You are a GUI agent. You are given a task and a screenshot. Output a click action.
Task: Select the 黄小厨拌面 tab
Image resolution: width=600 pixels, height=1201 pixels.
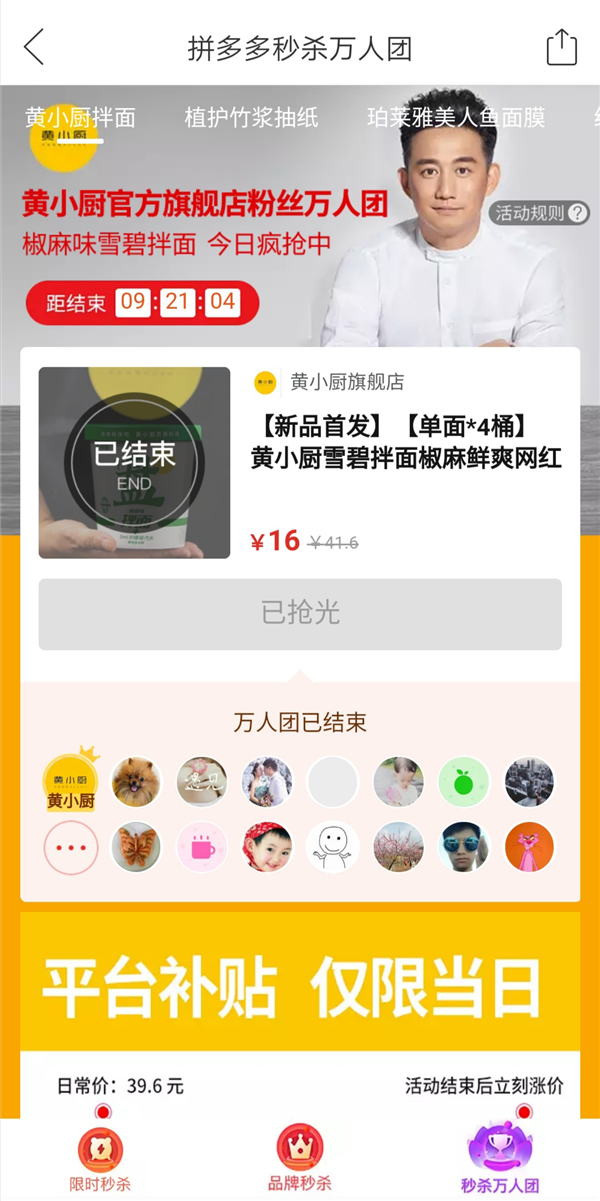[x=80, y=118]
